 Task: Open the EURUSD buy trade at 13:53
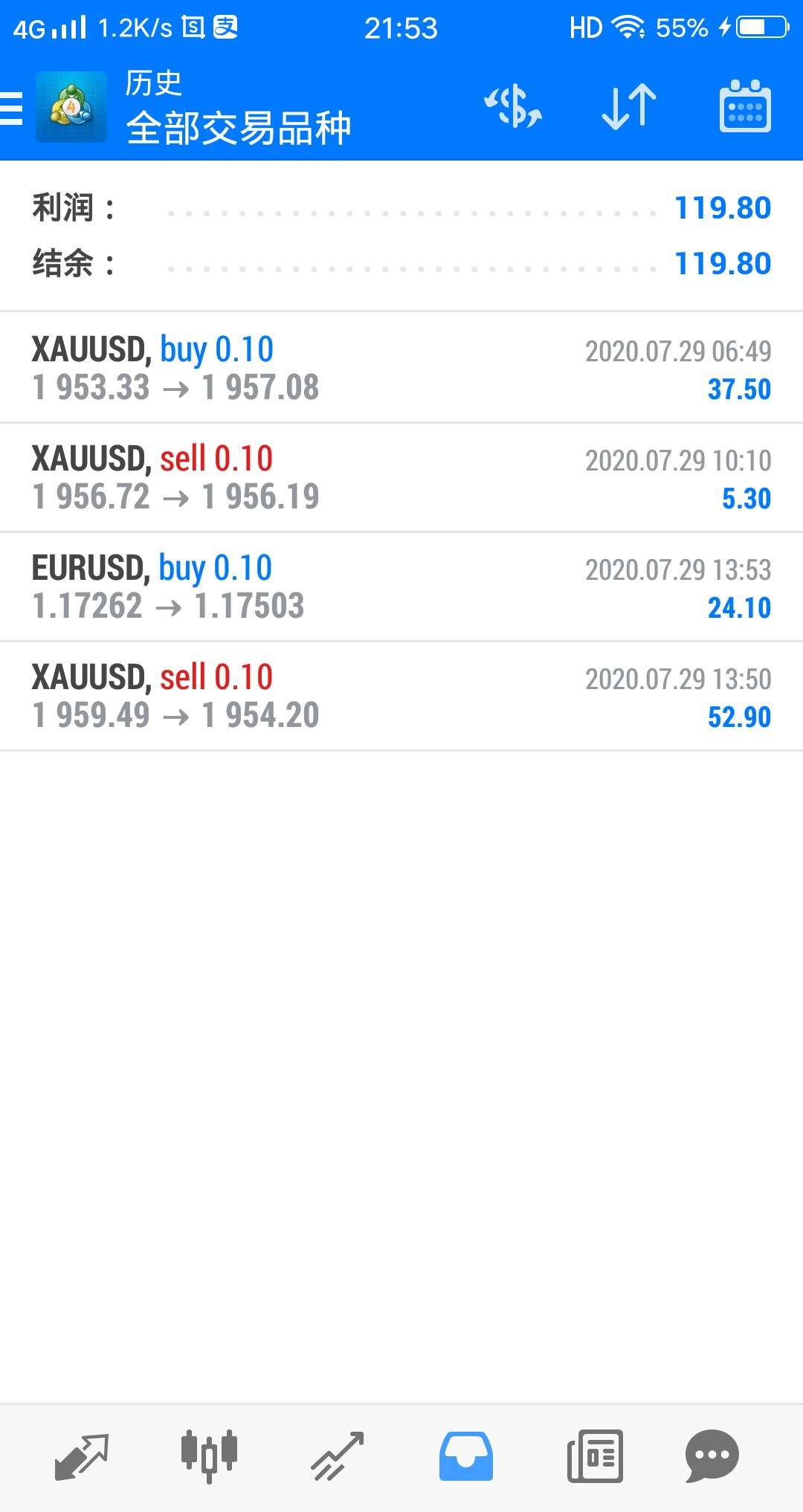pos(401,587)
